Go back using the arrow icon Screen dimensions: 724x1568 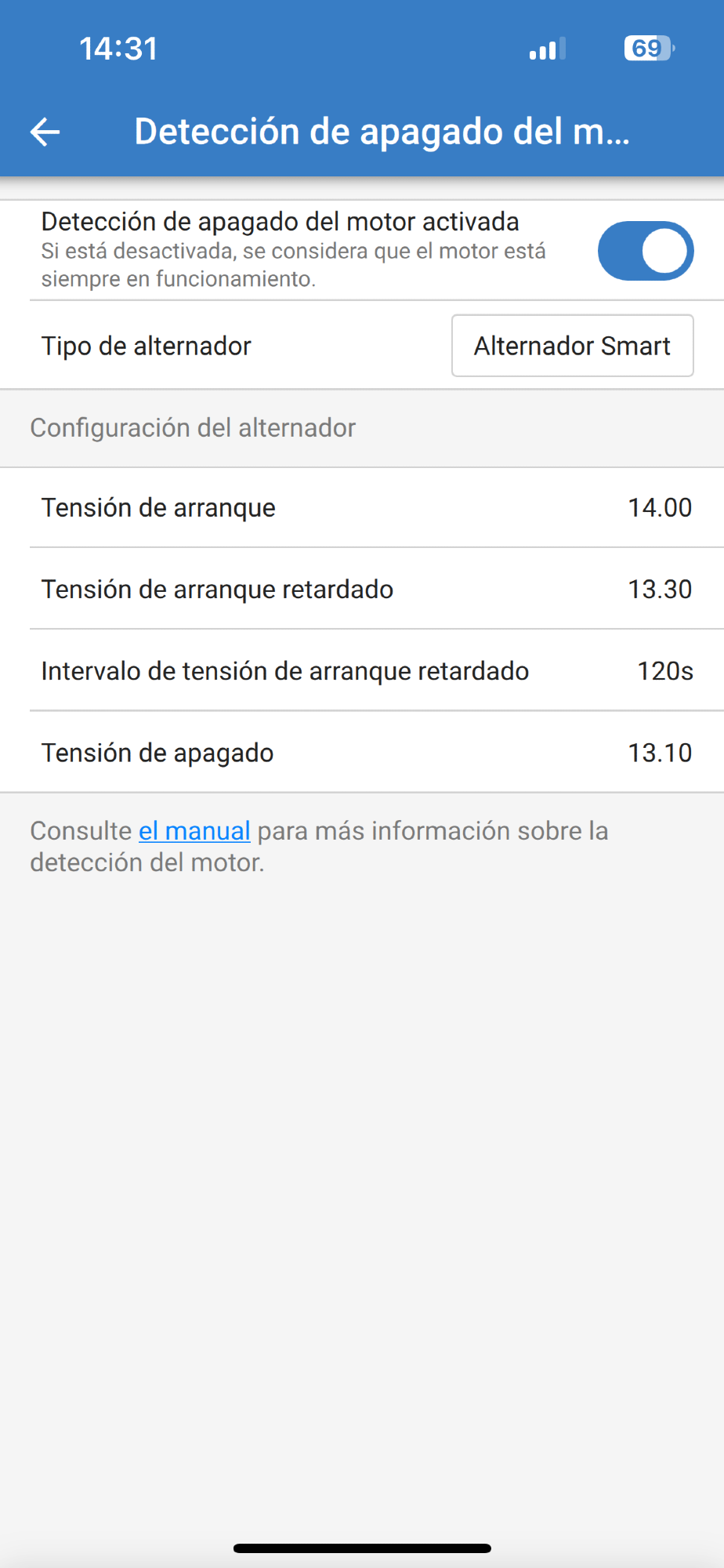(x=45, y=132)
